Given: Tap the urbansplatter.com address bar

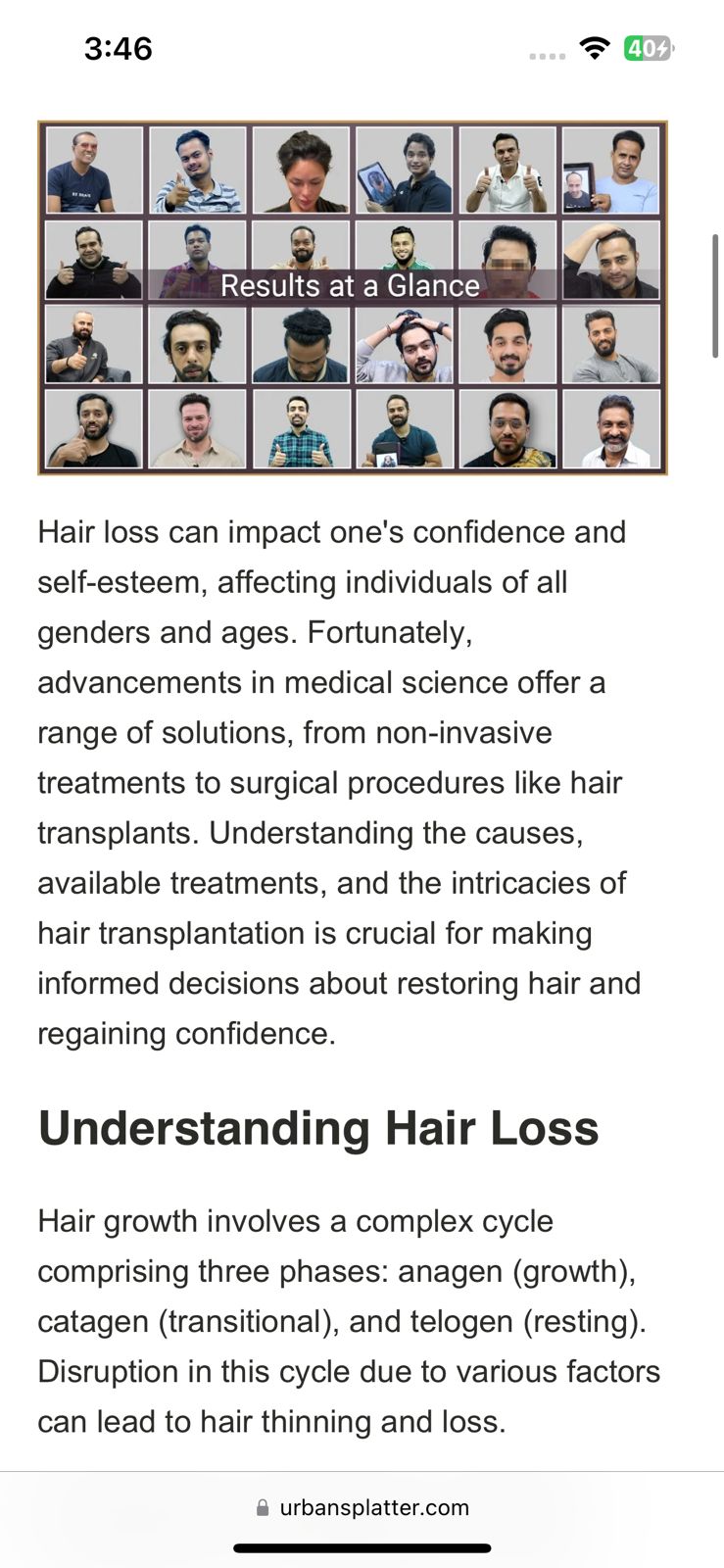Looking at the screenshot, I should pos(362,1507).
